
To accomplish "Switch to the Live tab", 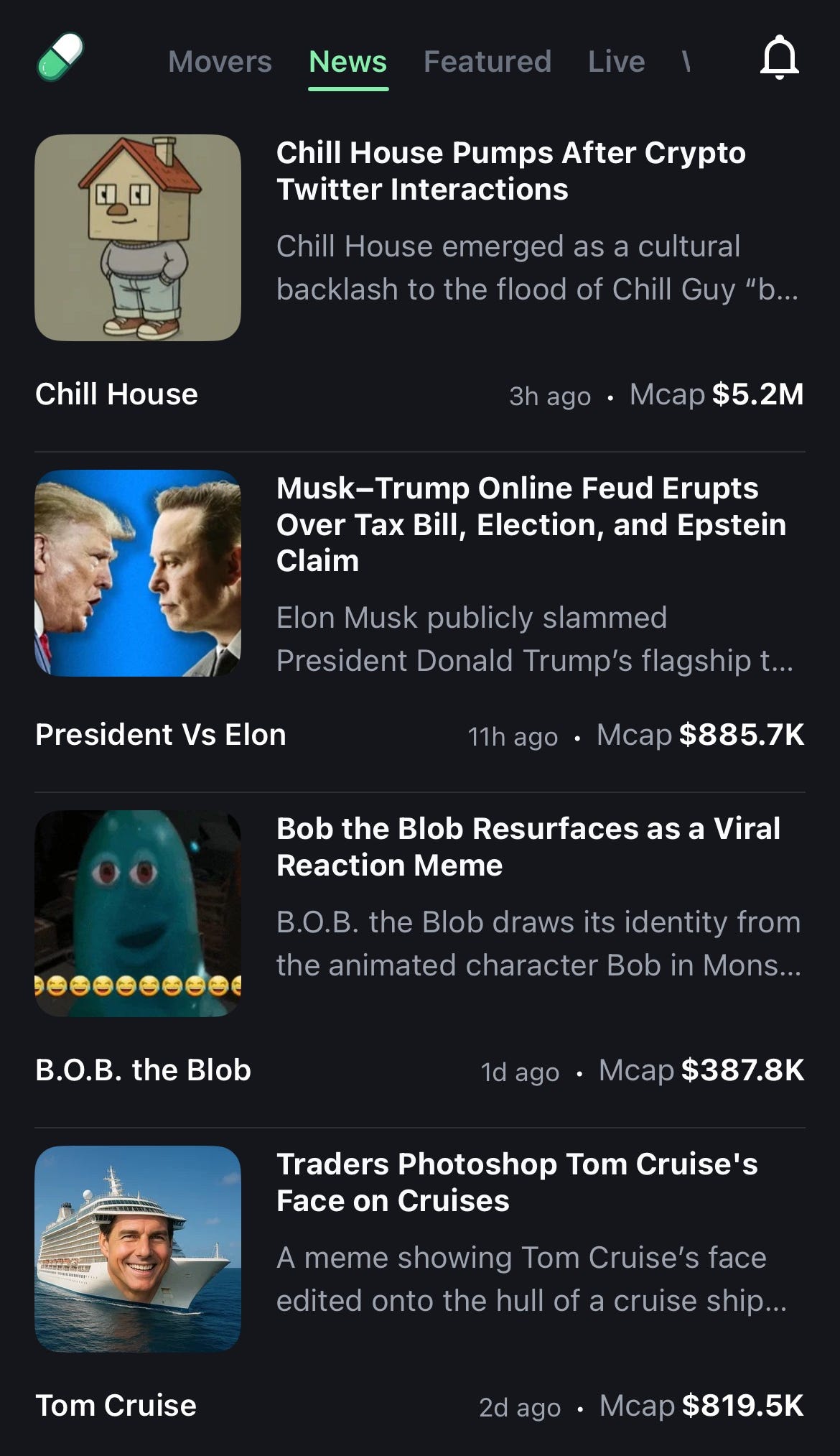I will point(616,62).
